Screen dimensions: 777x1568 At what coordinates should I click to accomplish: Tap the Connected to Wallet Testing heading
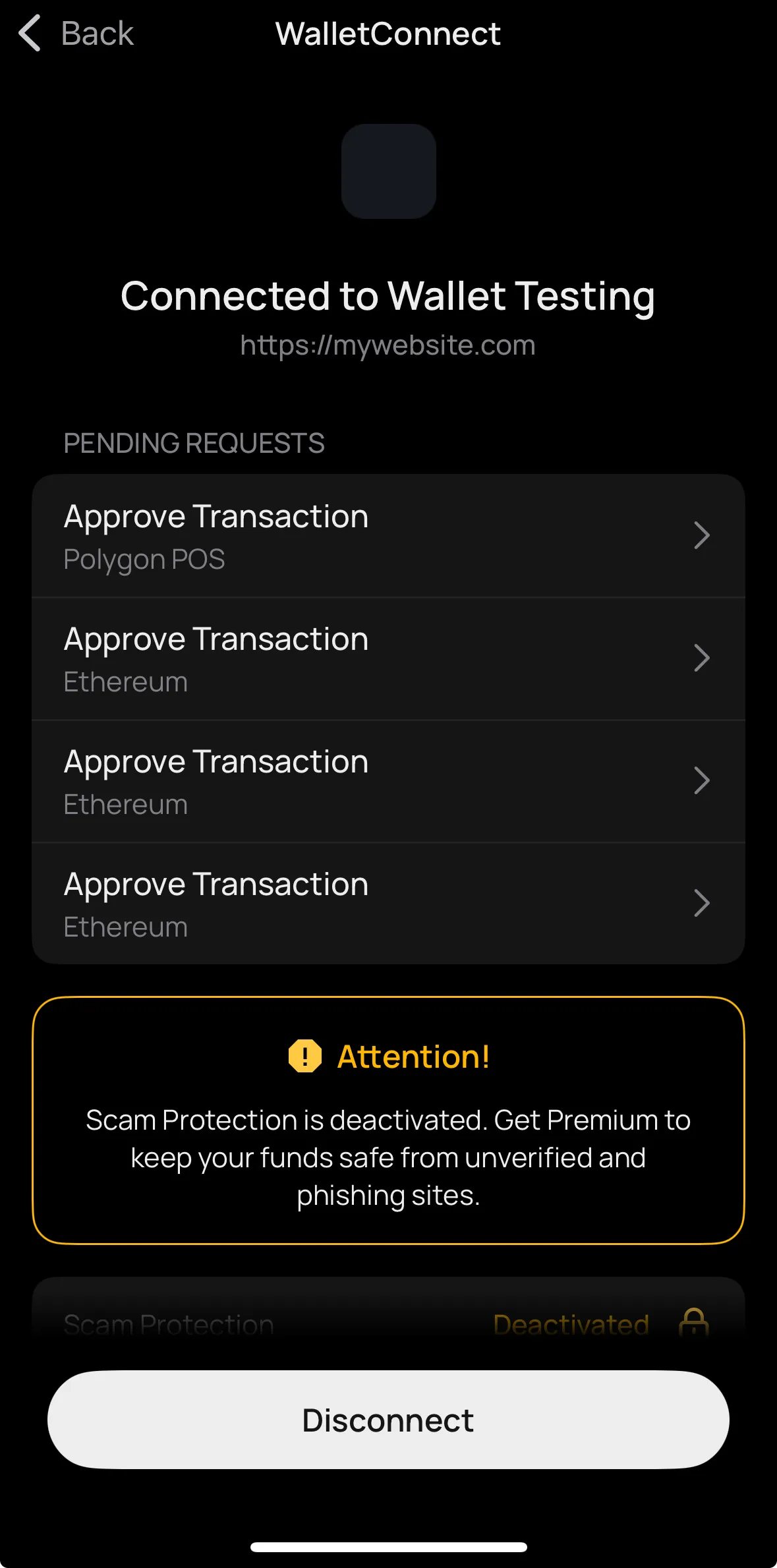388,296
